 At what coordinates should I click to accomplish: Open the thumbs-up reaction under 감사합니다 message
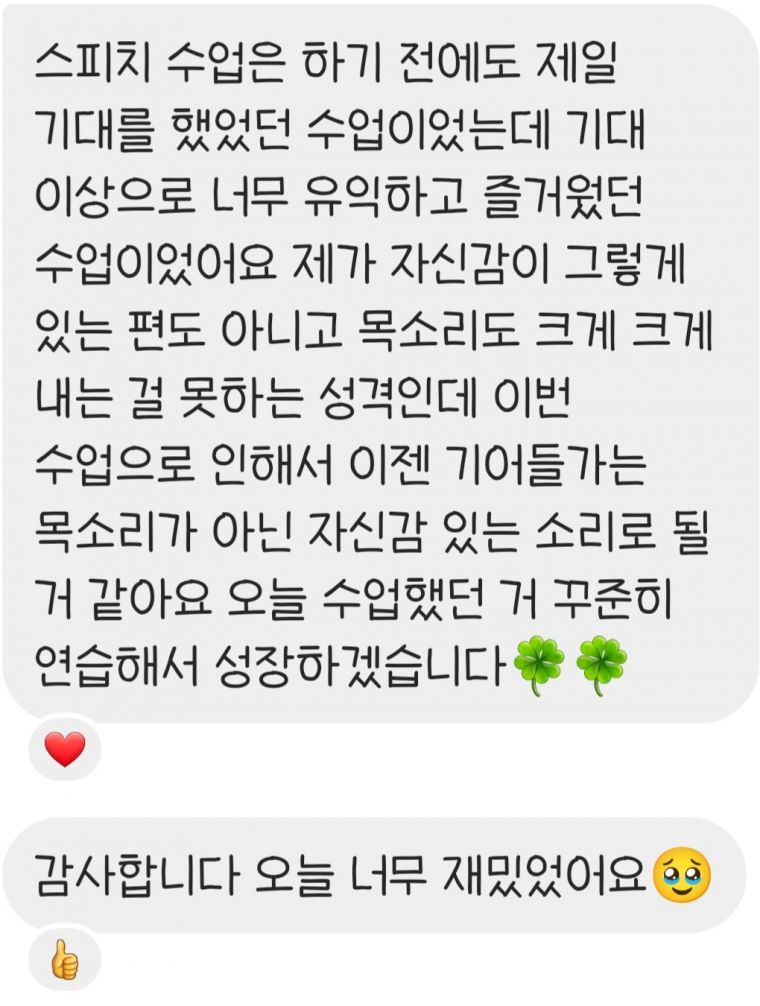point(65,961)
